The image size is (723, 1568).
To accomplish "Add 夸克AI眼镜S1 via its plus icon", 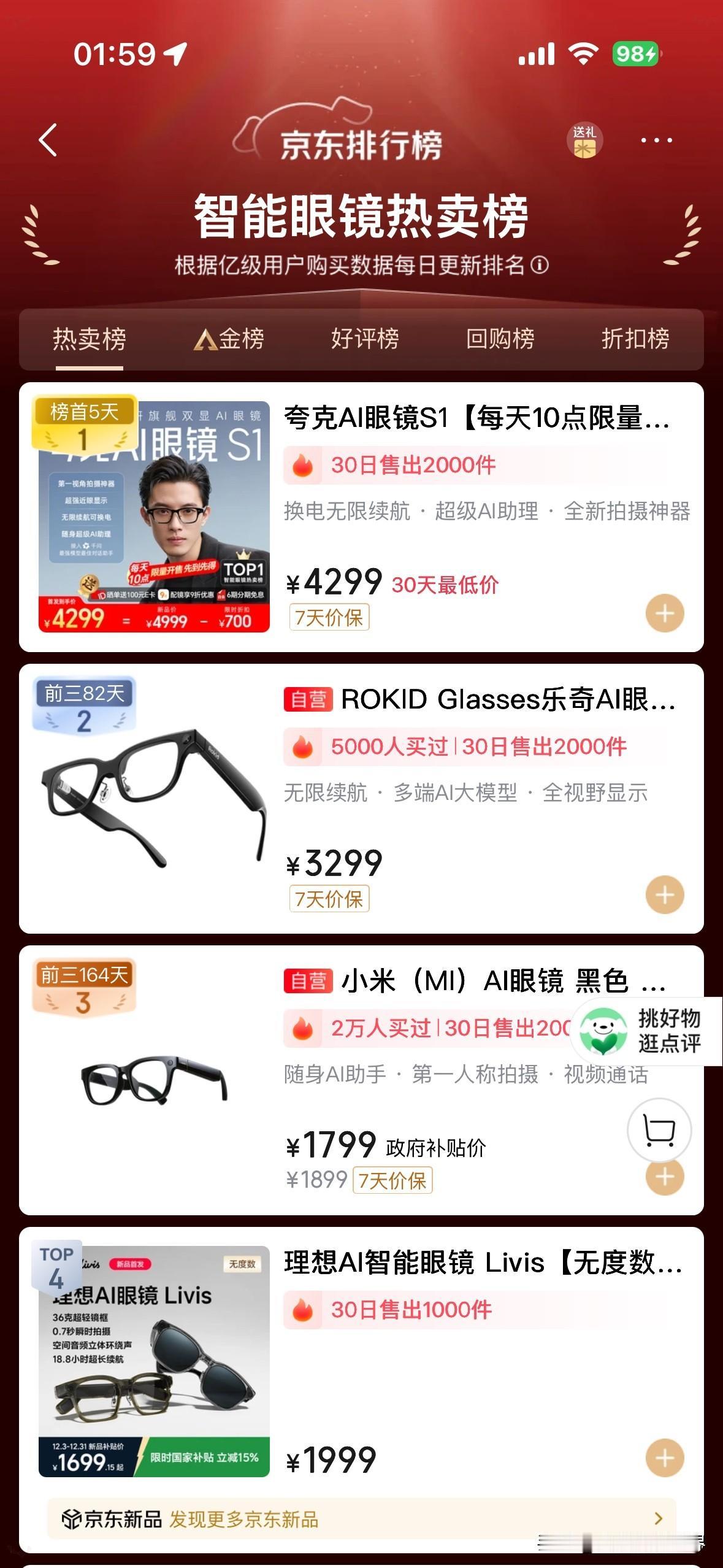I will (664, 613).
